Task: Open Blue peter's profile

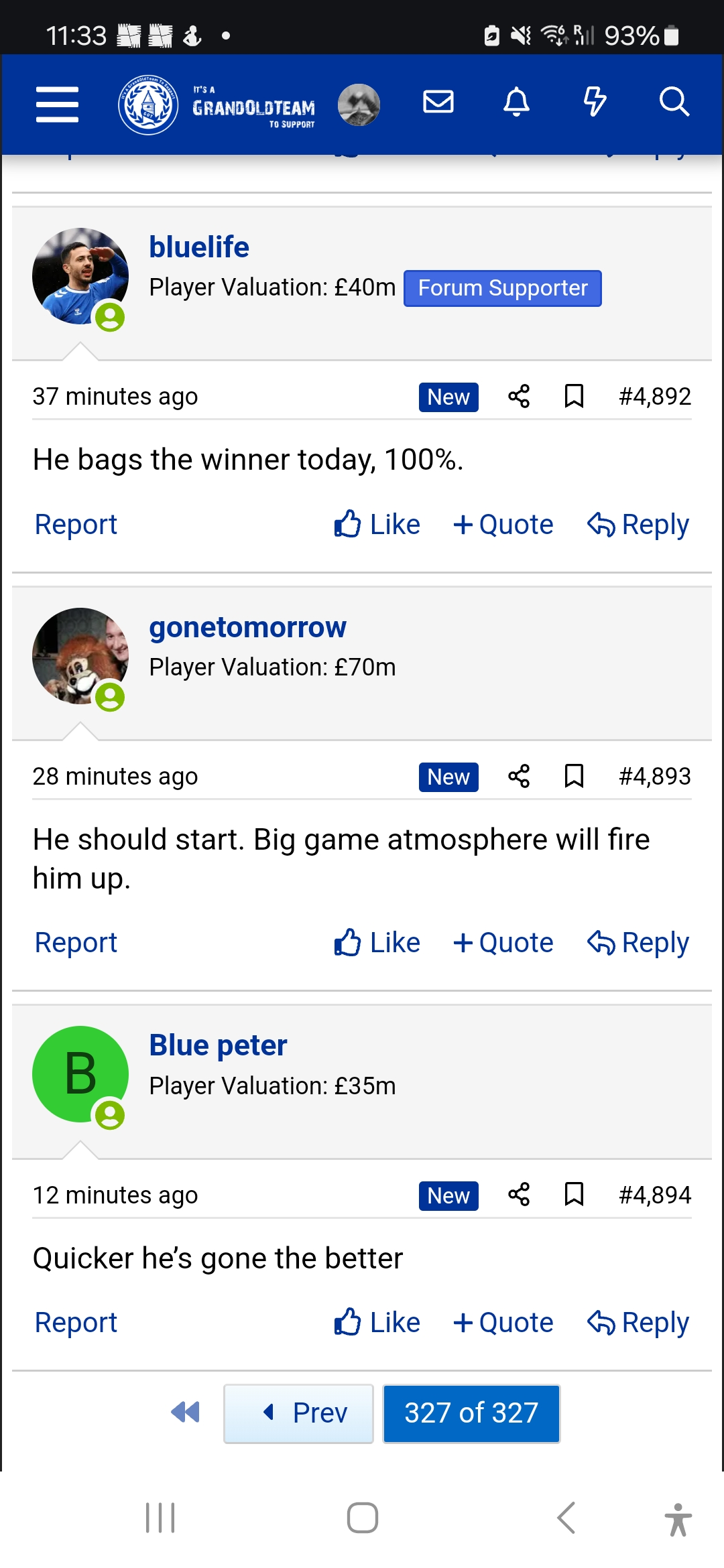Action: pyautogui.click(x=218, y=1045)
